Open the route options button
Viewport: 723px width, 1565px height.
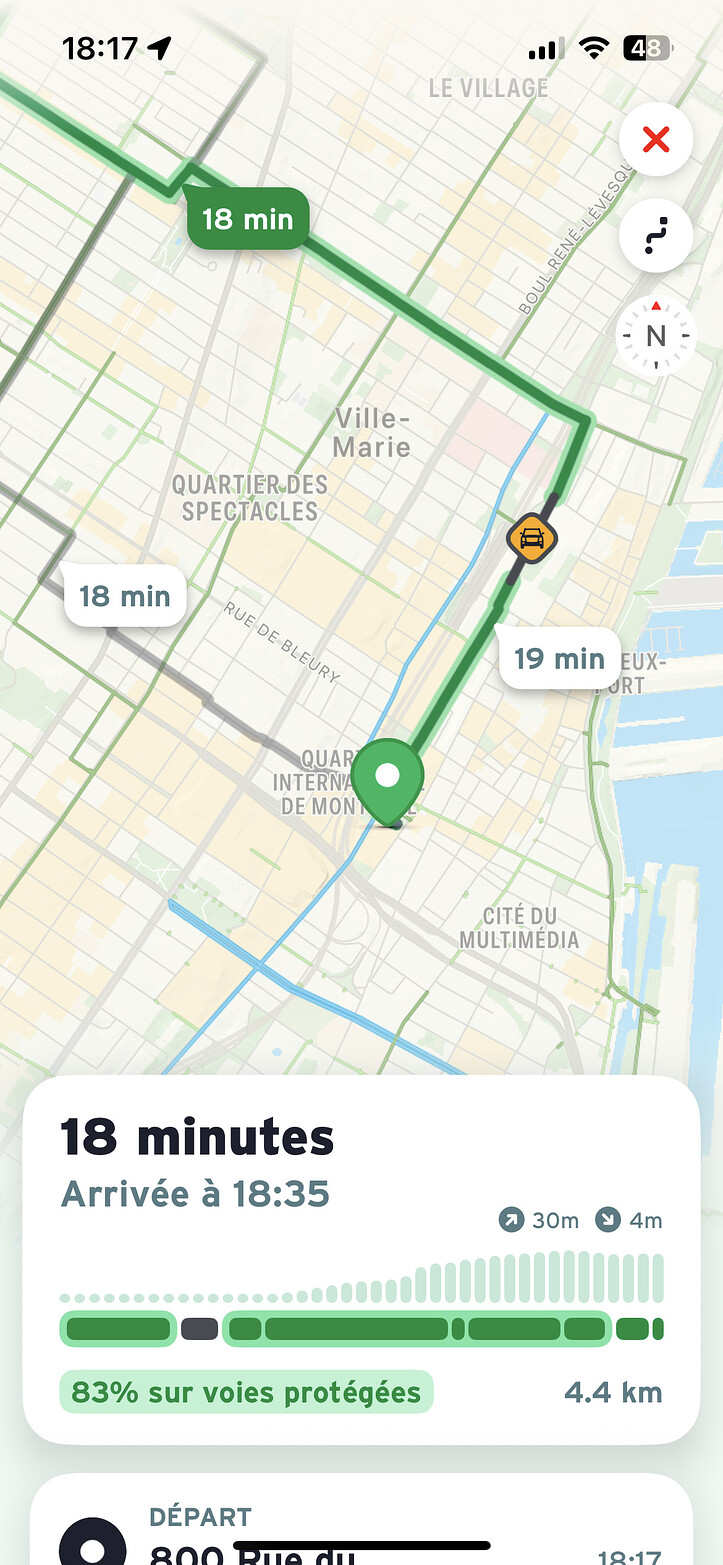point(656,236)
